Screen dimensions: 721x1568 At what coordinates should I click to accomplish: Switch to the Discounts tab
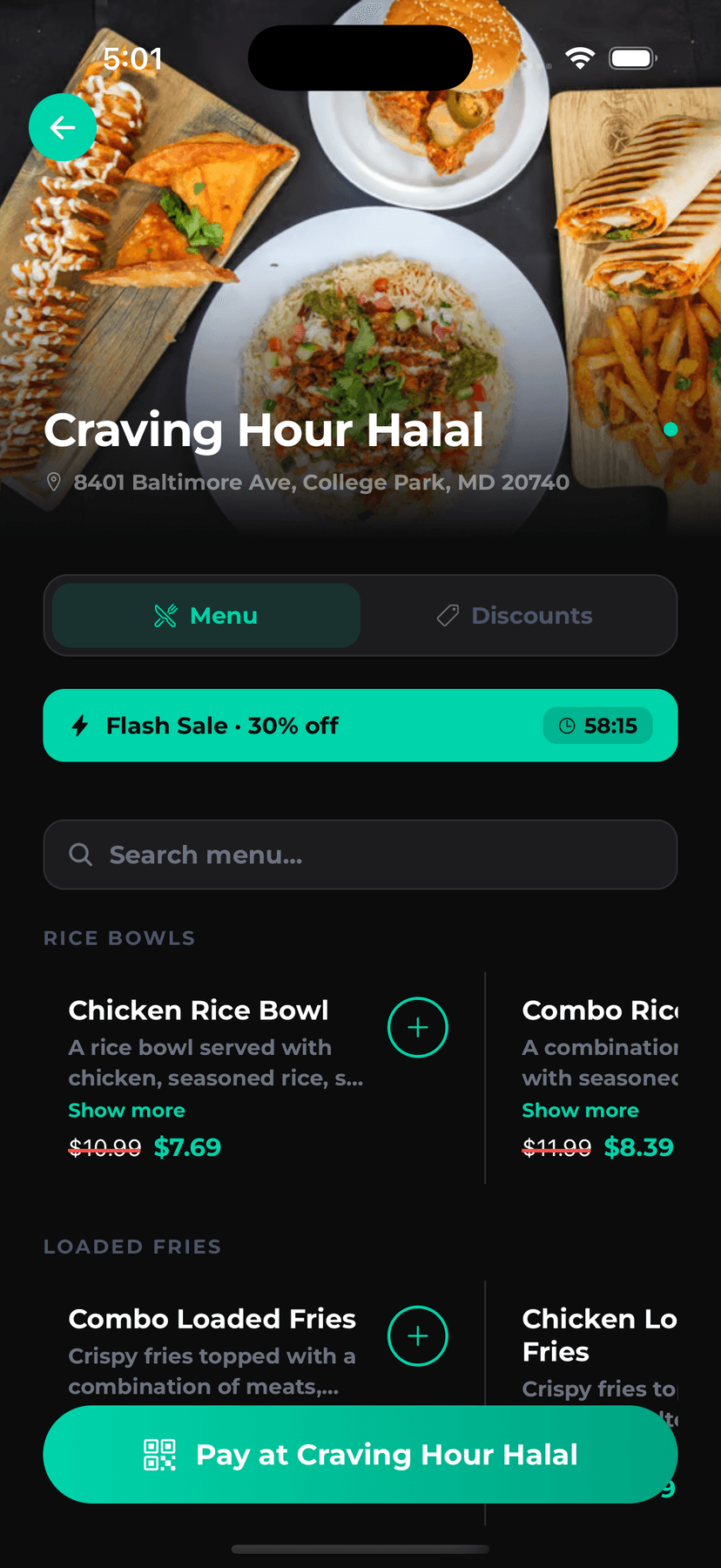[x=515, y=616]
